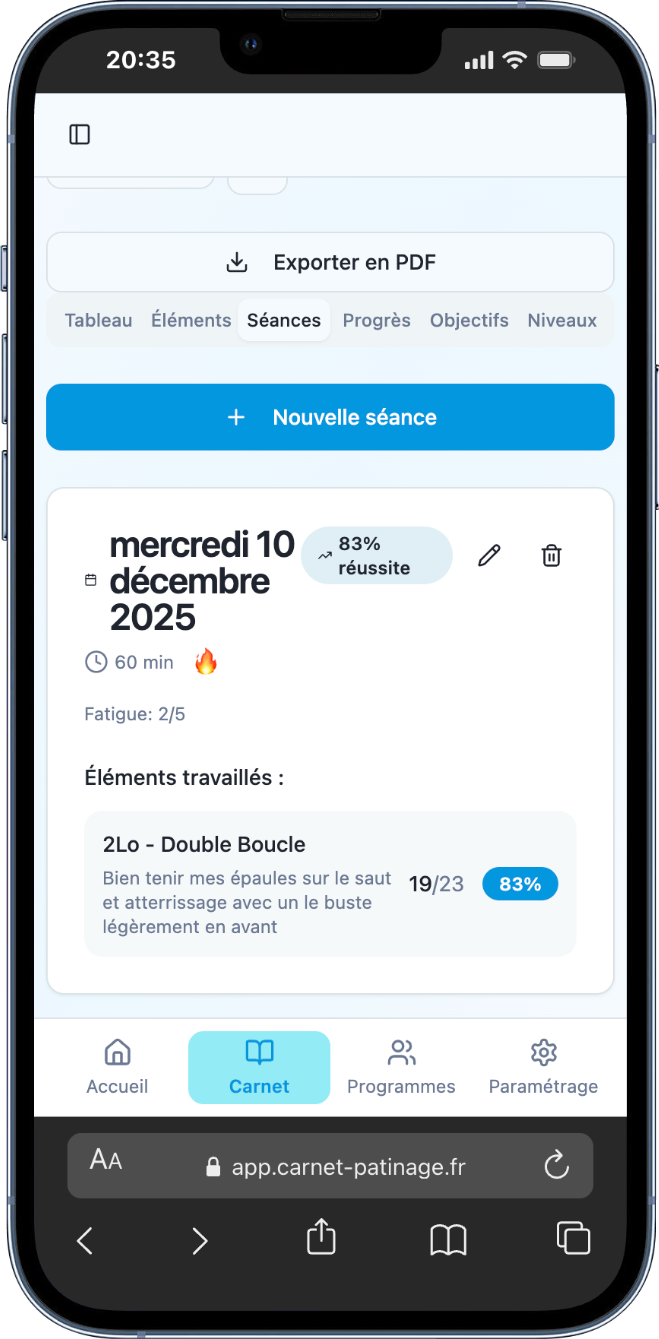Open Paramétrage settings
The height and width of the screenshot is (1339, 659).
coord(543,1067)
